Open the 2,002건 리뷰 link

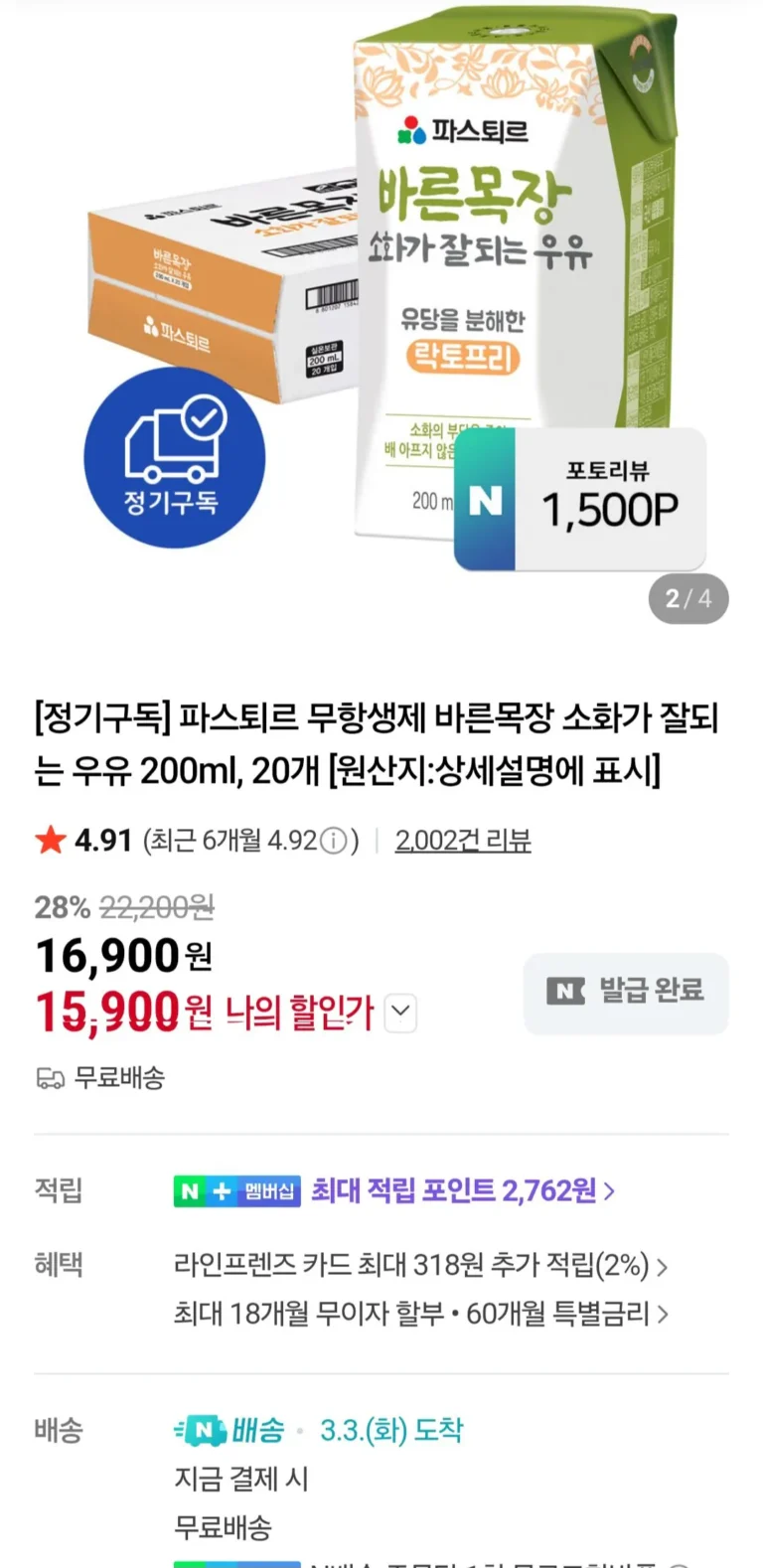tap(463, 841)
